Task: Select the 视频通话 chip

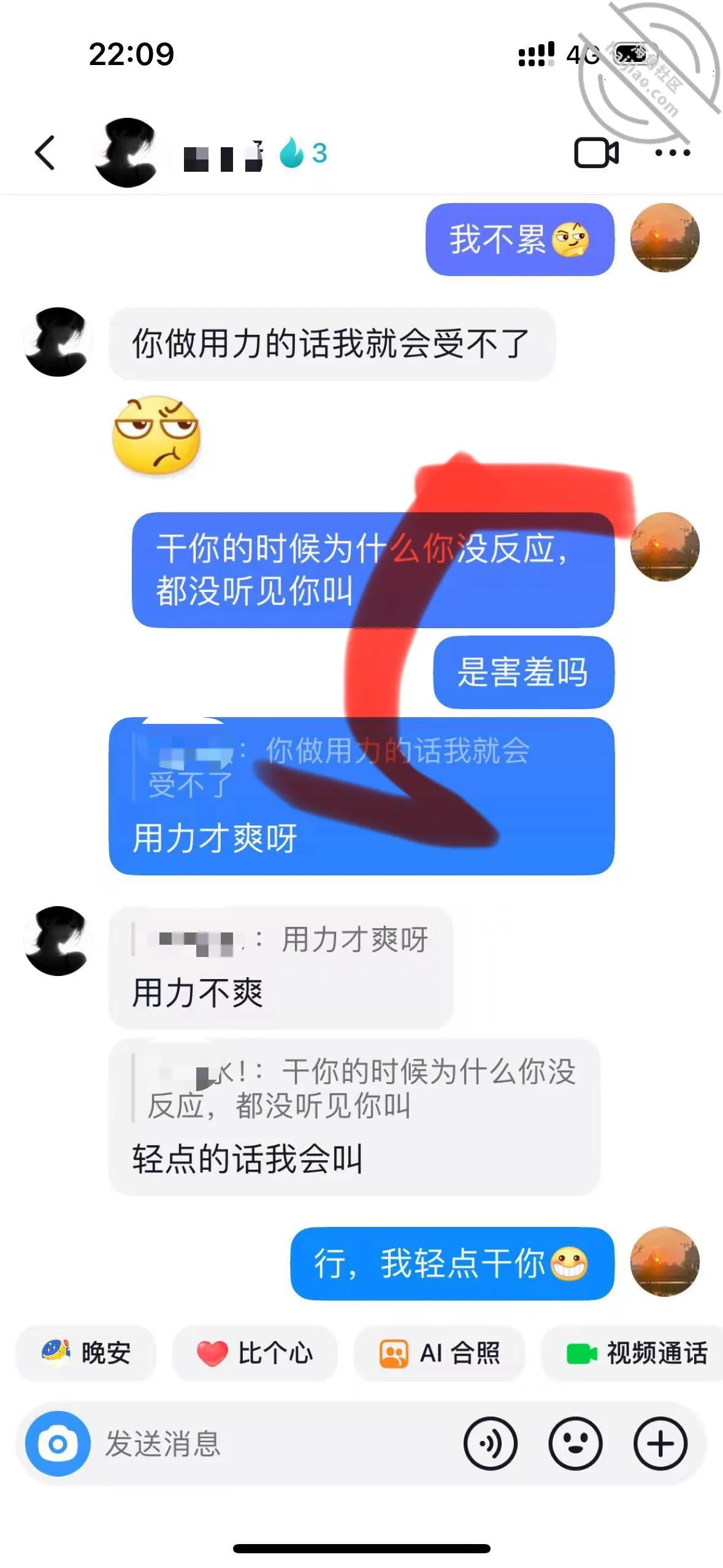Action: tap(635, 1353)
